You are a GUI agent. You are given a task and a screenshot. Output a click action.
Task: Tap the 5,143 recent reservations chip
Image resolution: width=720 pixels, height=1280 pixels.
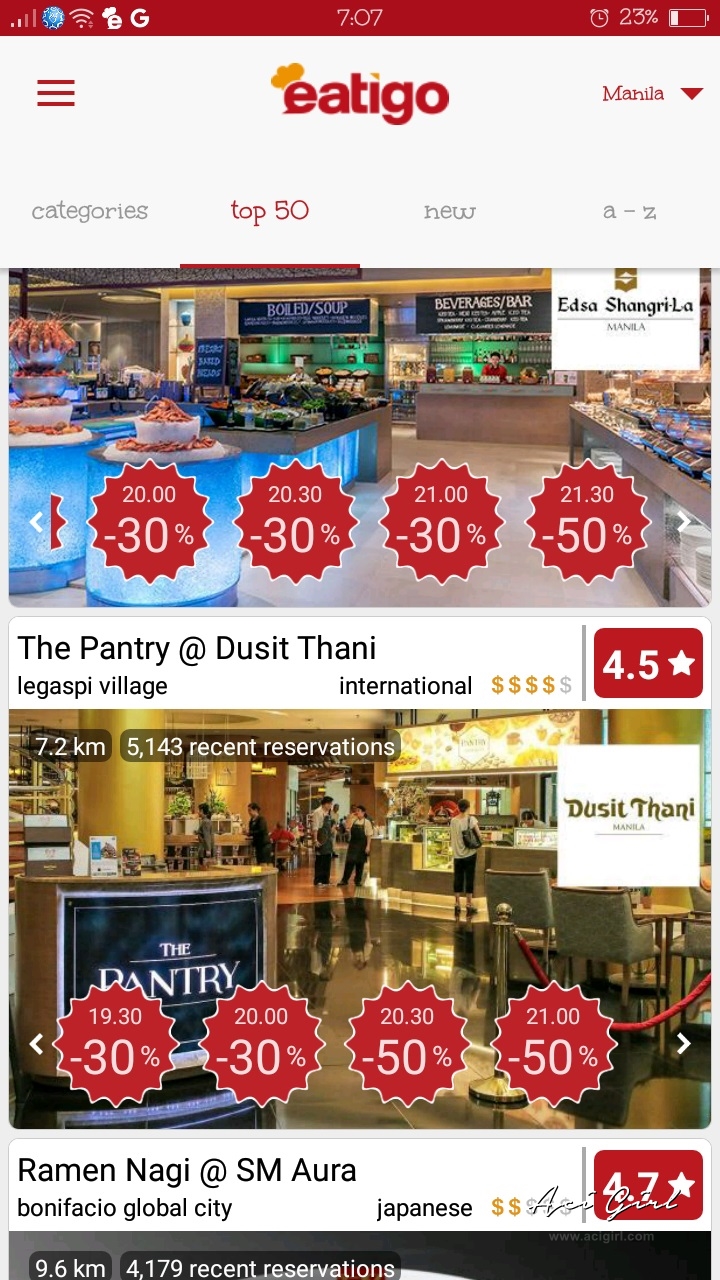(x=258, y=746)
